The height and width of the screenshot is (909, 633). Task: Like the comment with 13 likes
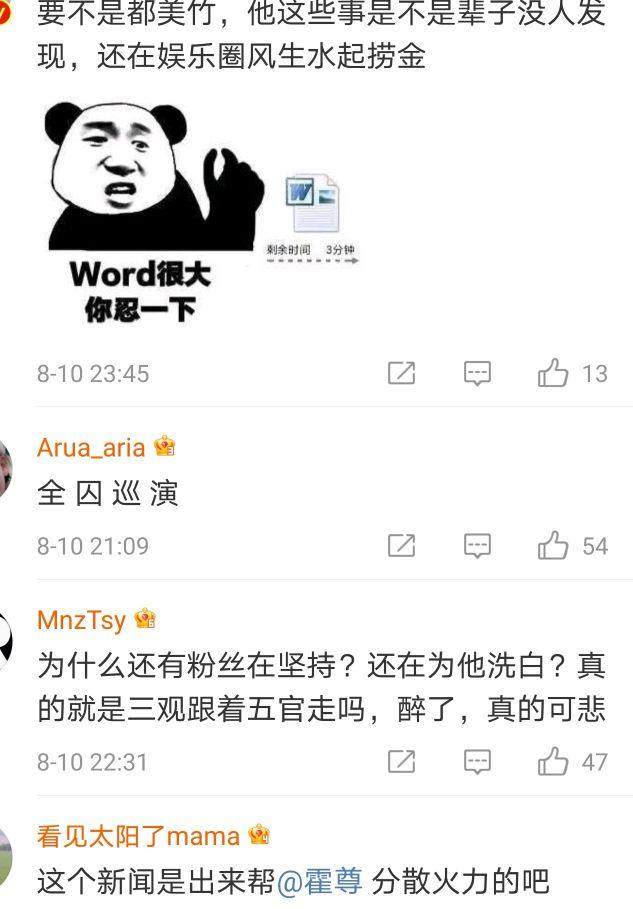[553, 374]
